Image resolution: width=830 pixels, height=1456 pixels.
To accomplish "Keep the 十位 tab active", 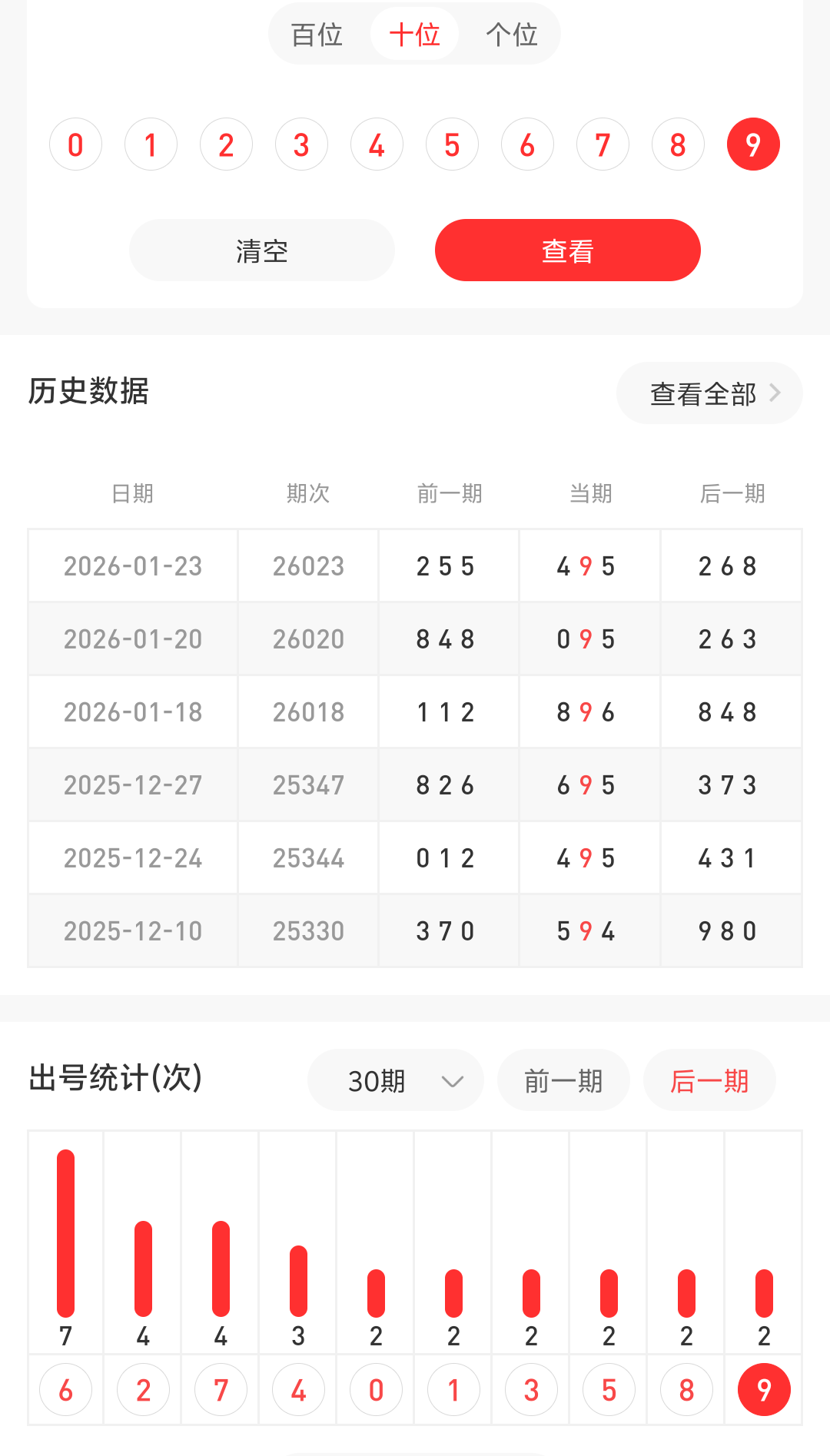I will coord(413,34).
